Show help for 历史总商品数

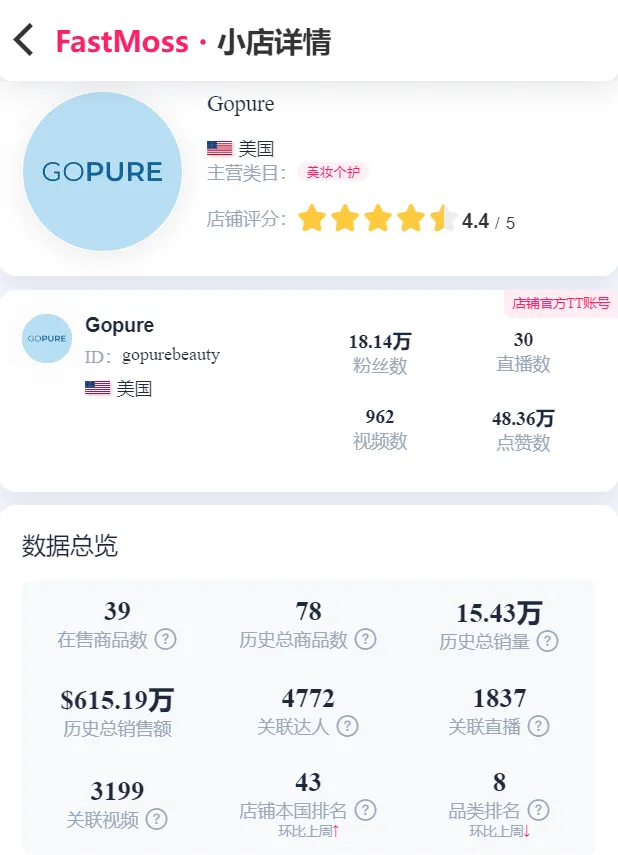click(x=366, y=639)
